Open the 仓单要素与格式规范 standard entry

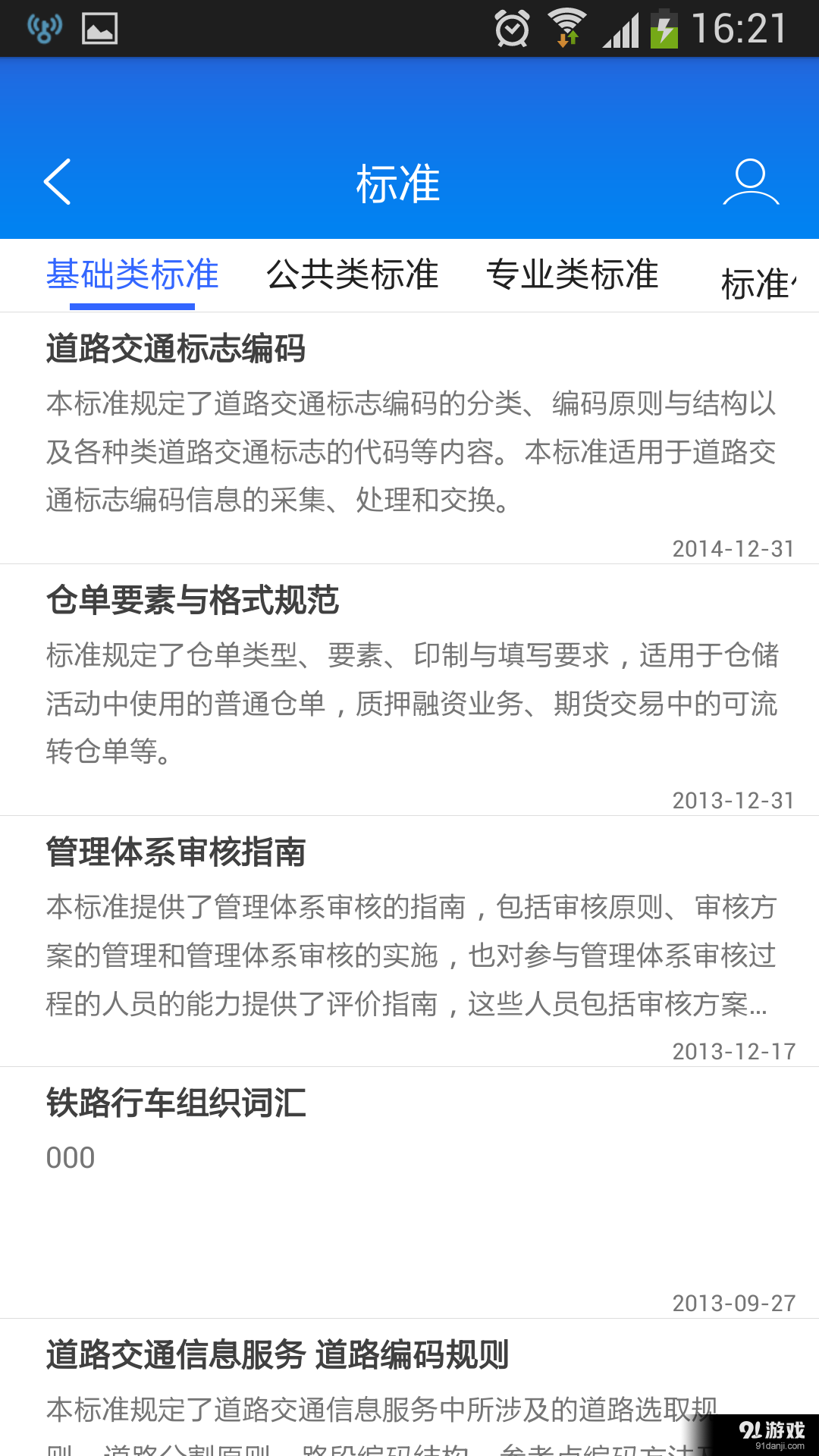pos(409,682)
